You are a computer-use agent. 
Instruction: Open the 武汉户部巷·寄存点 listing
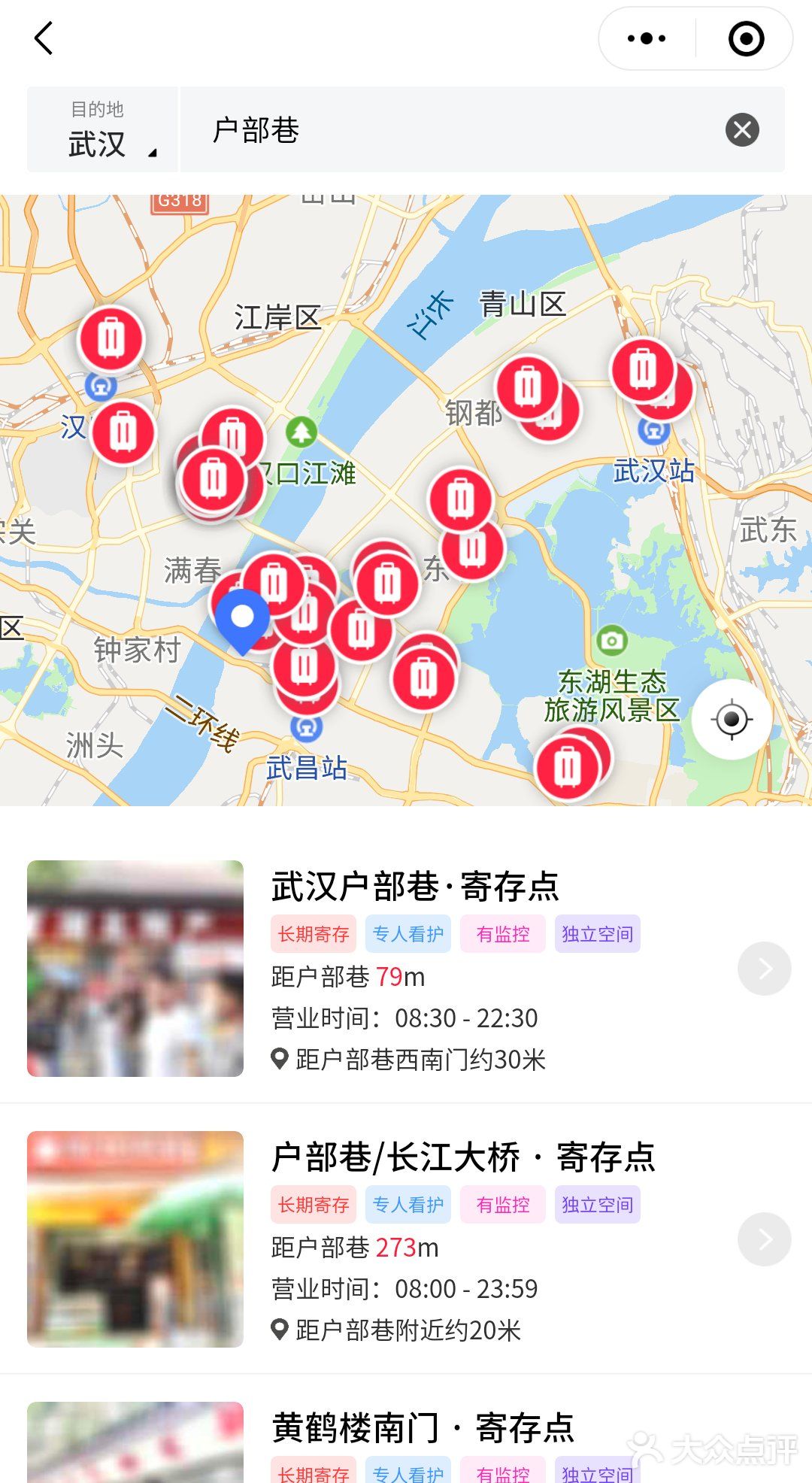[x=415, y=886]
